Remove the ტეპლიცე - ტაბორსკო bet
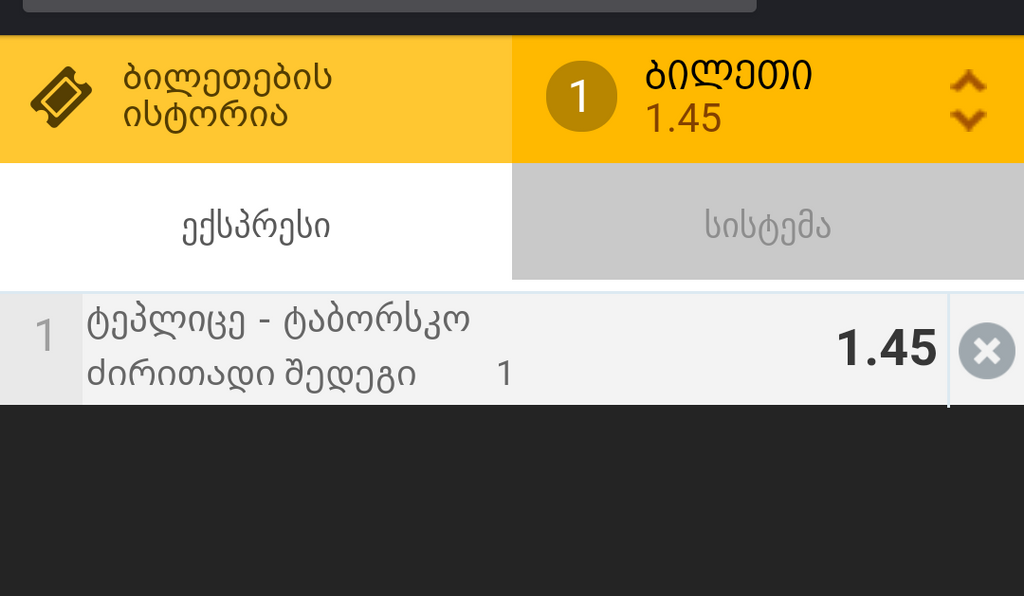This screenshot has width=1024, height=596. point(986,350)
